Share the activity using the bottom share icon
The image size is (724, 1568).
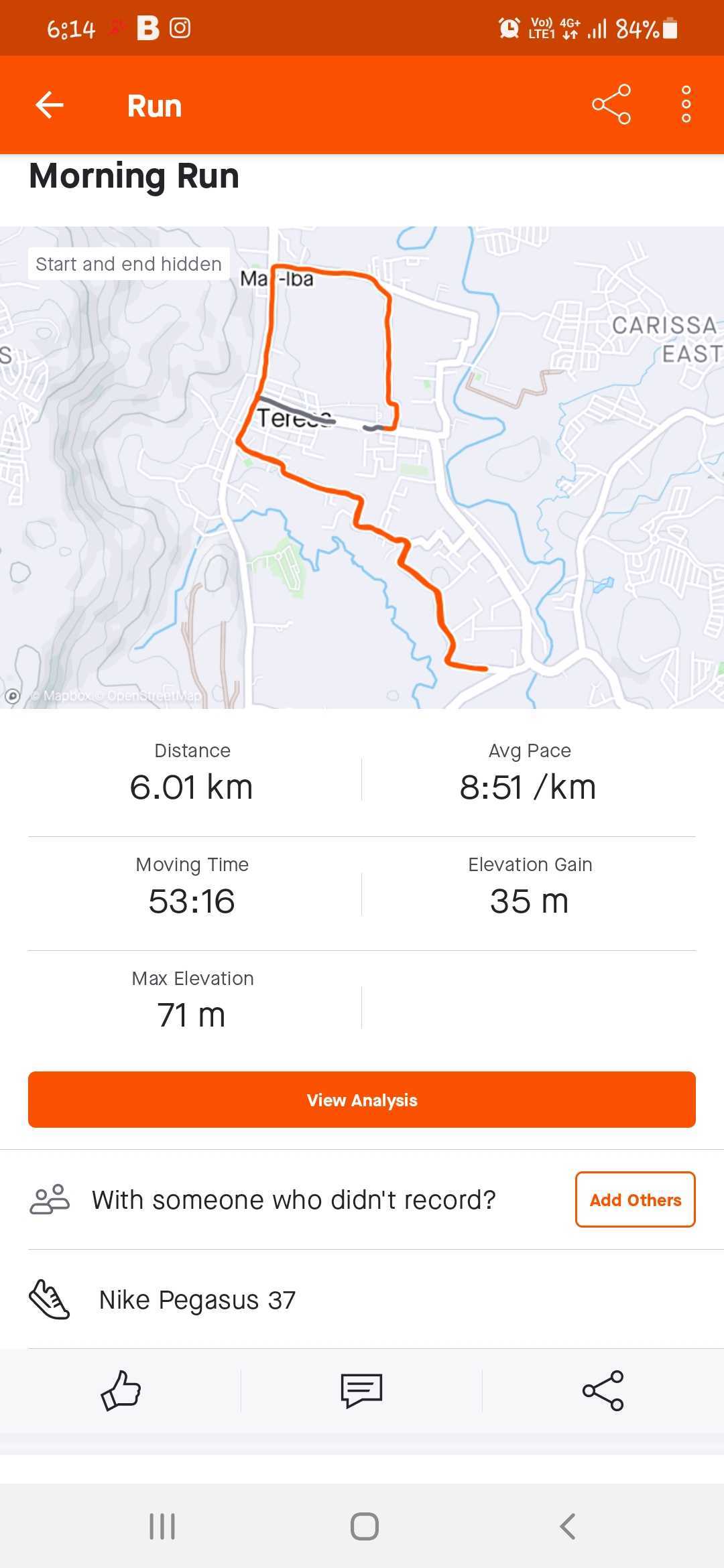[x=603, y=1391]
